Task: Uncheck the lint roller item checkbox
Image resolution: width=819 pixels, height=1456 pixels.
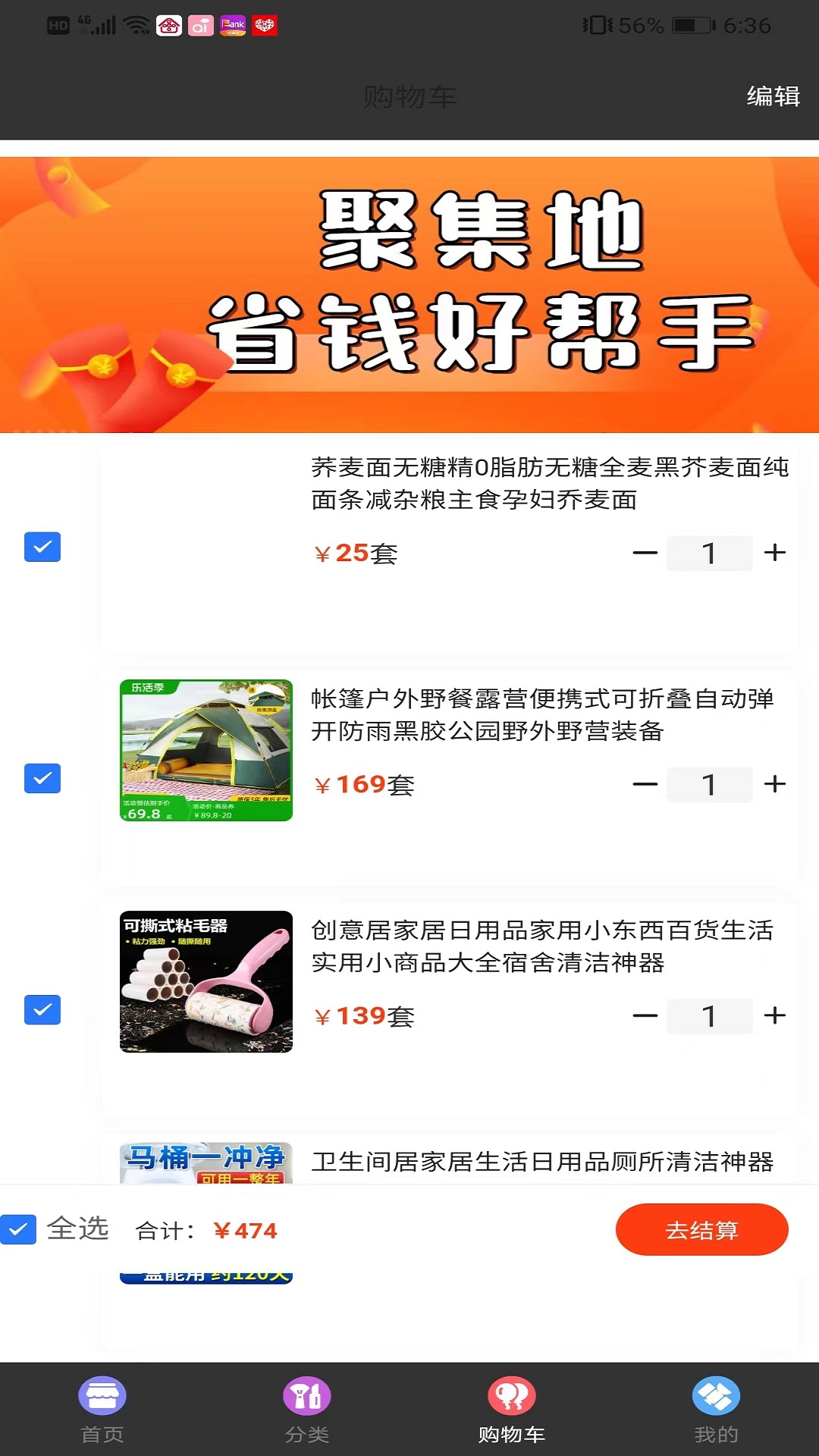Action: click(43, 1009)
